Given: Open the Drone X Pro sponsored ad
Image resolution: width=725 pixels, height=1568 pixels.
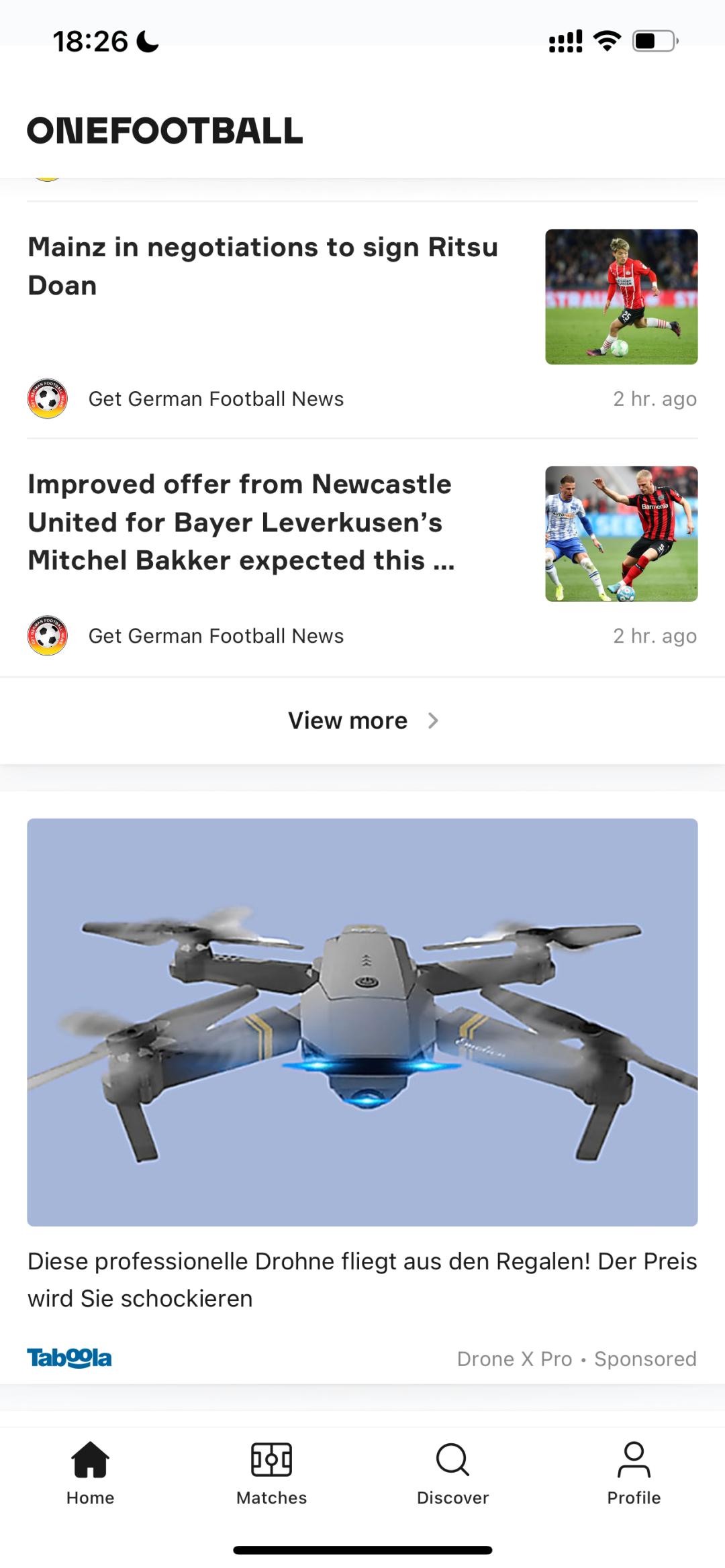Looking at the screenshot, I should [x=362, y=1022].
